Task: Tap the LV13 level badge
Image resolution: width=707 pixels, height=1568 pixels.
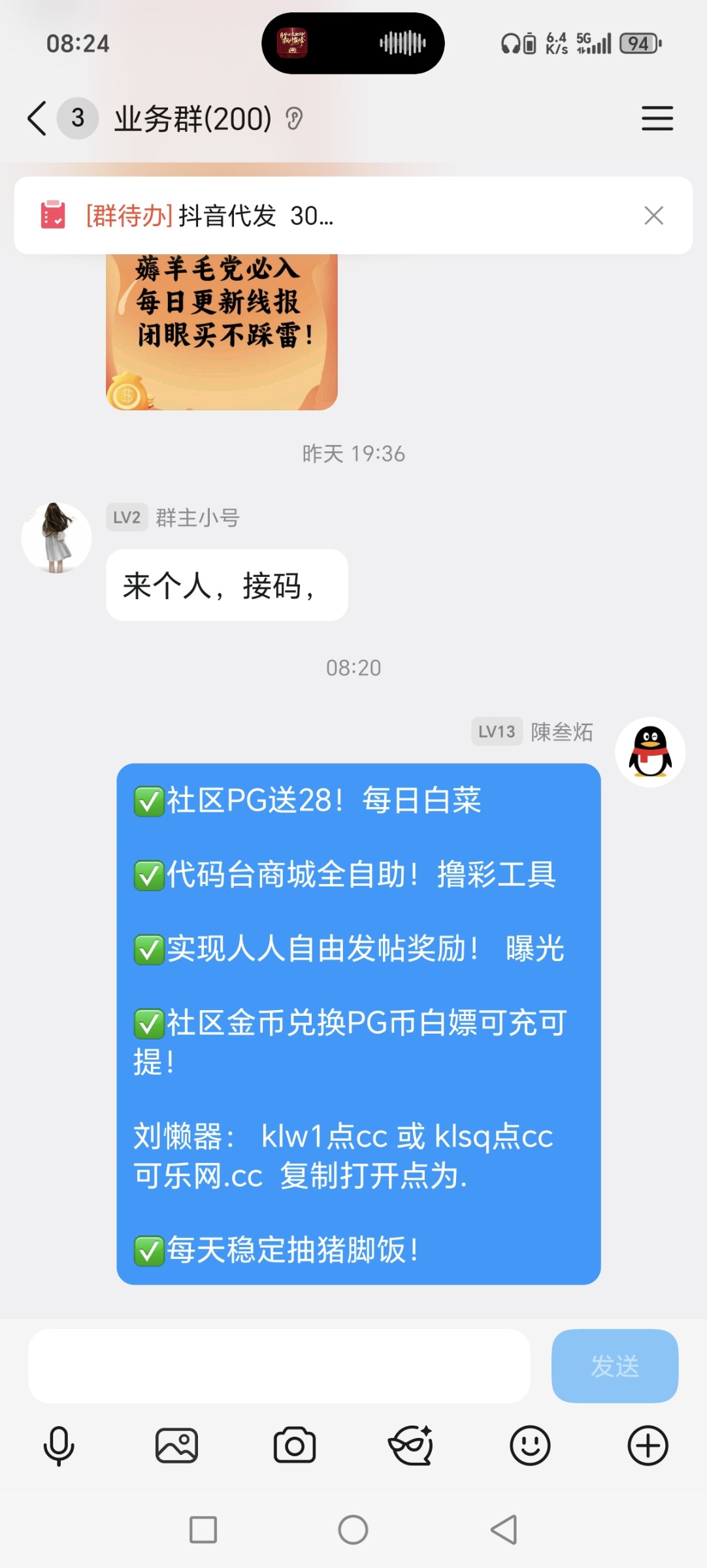Action: click(497, 732)
